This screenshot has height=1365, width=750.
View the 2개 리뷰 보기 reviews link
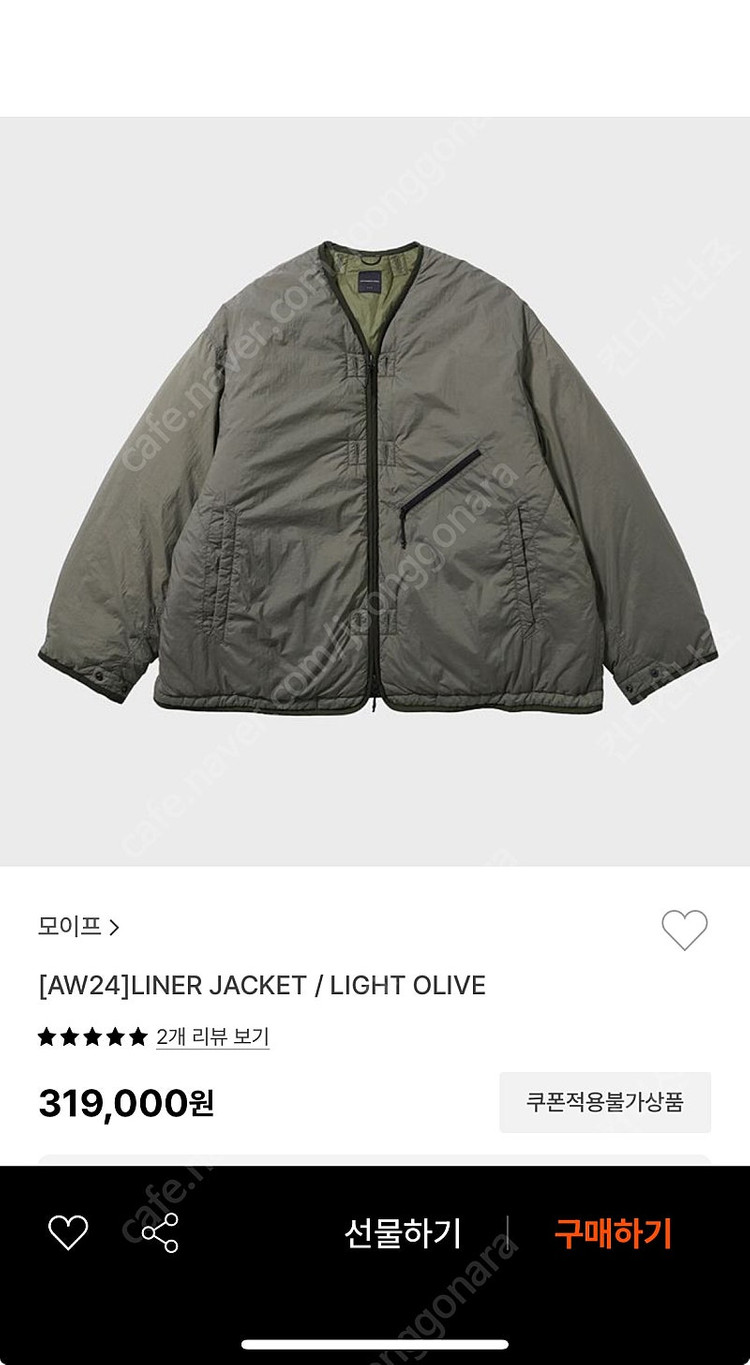[x=212, y=1037]
